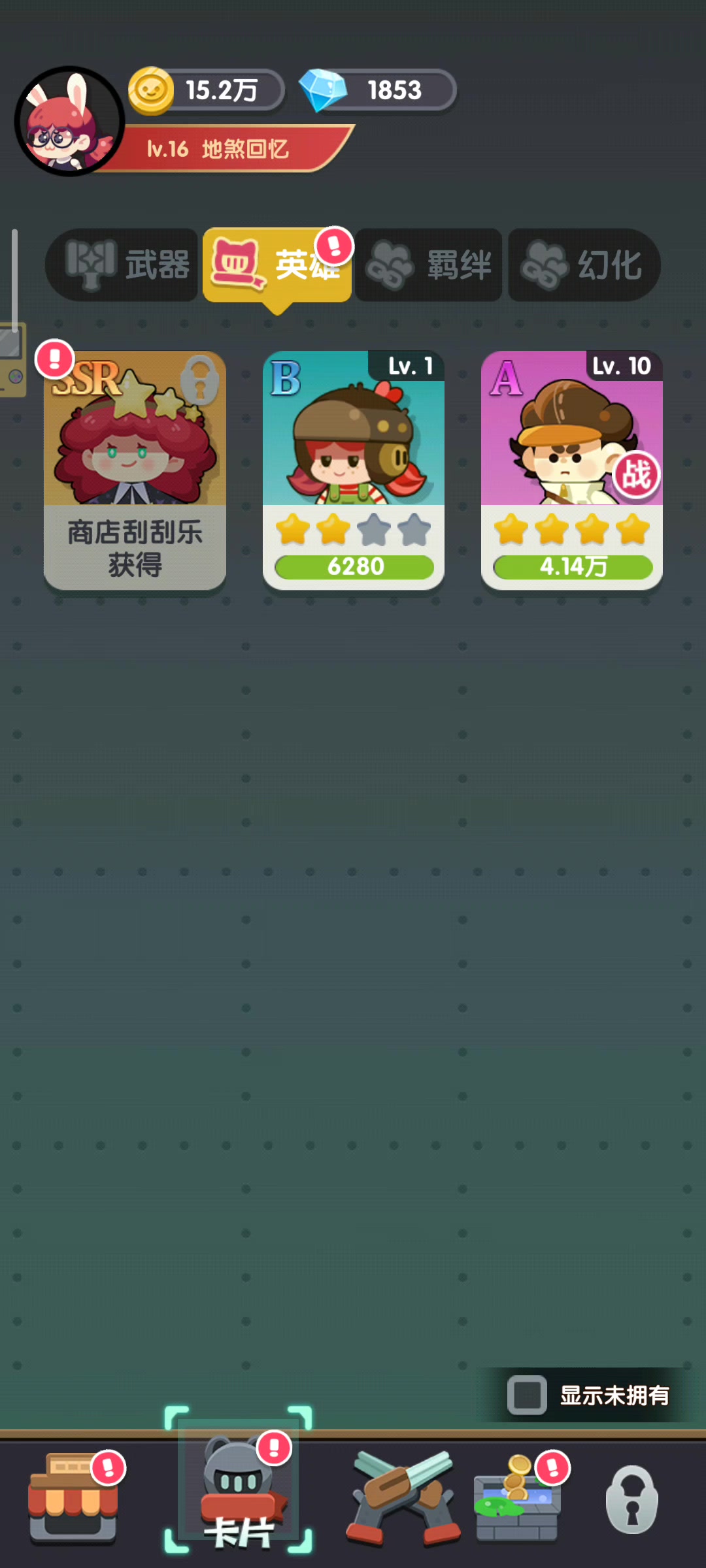The height and width of the screenshot is (1568, 706).
Task: Switch to the 武器 tab
Action: [x=124, y=265]
